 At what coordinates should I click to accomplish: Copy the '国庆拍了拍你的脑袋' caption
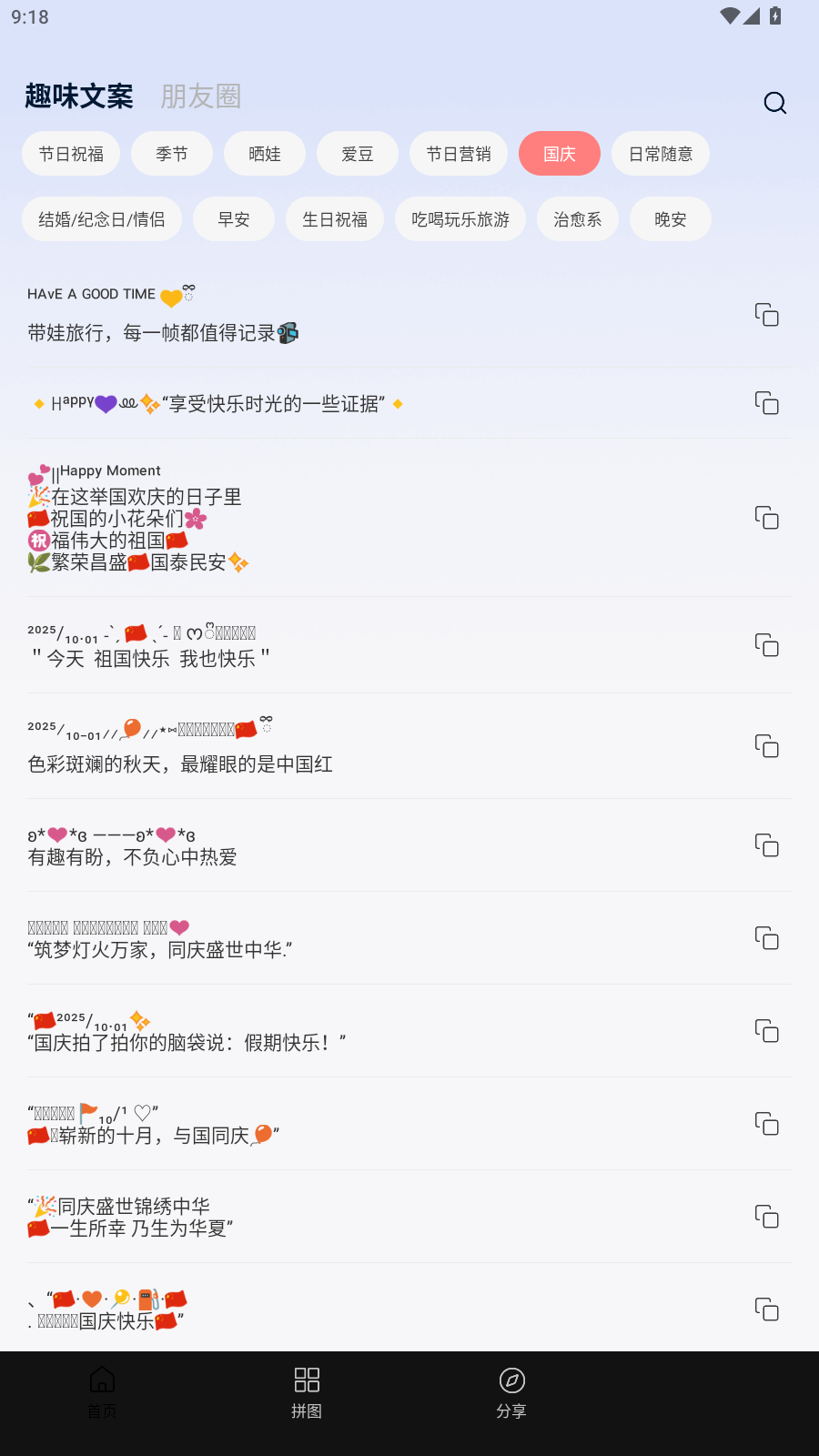767,1030
